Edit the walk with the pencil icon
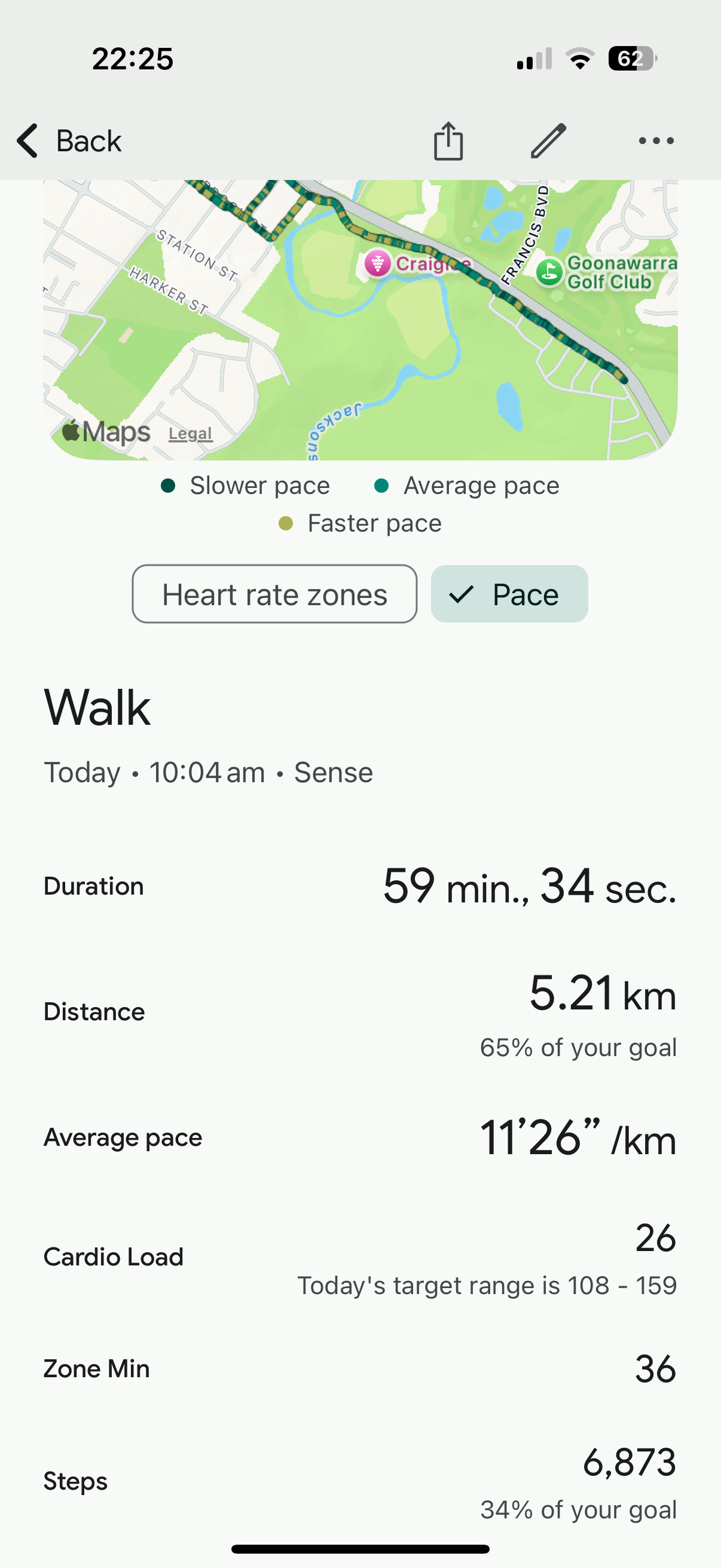The image size is (721, 1568). pyautogui.click(x=548, y=141)
